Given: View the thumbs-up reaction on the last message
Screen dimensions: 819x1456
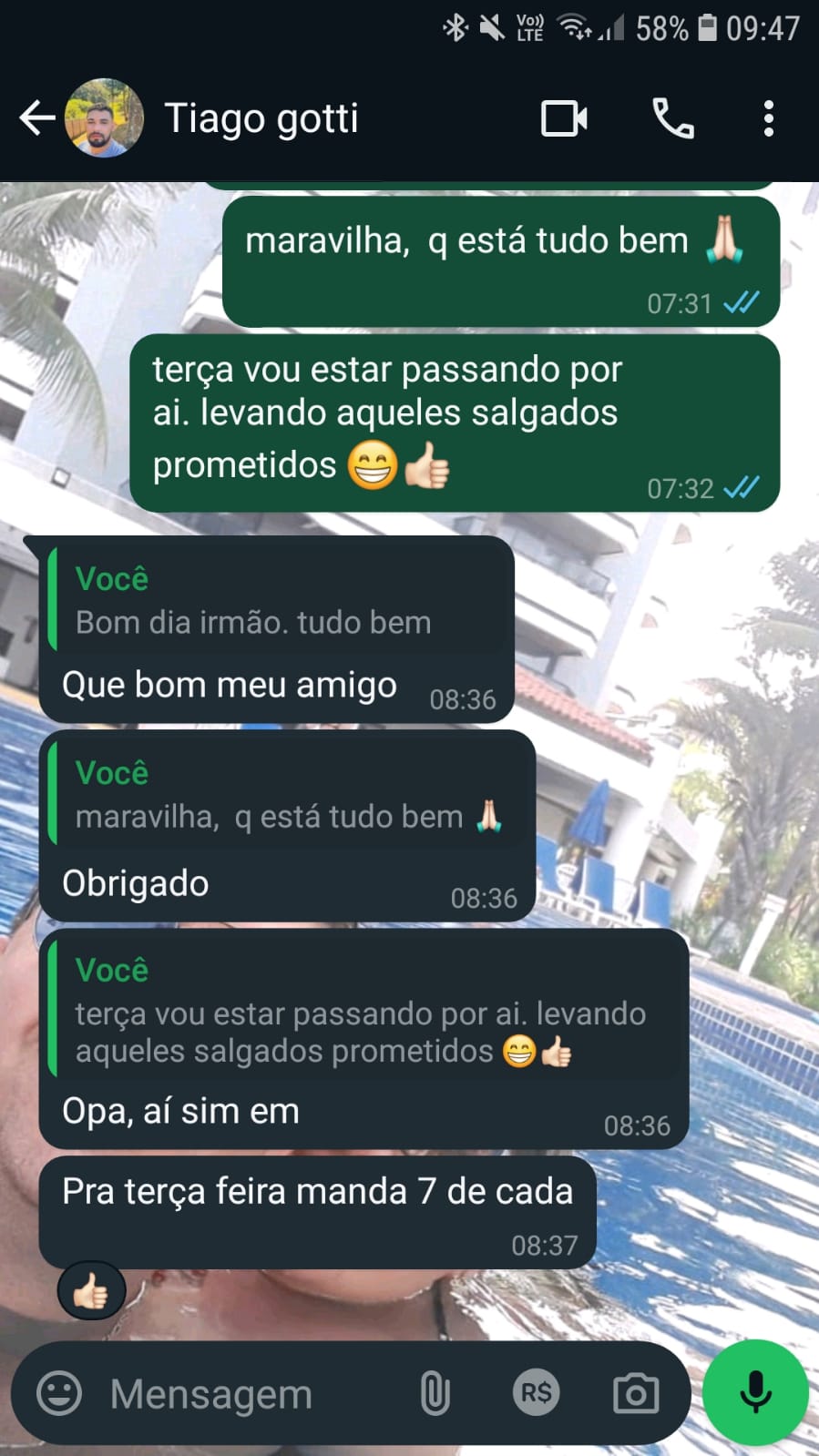Looking at the screenshot, I should [91, 1290].
